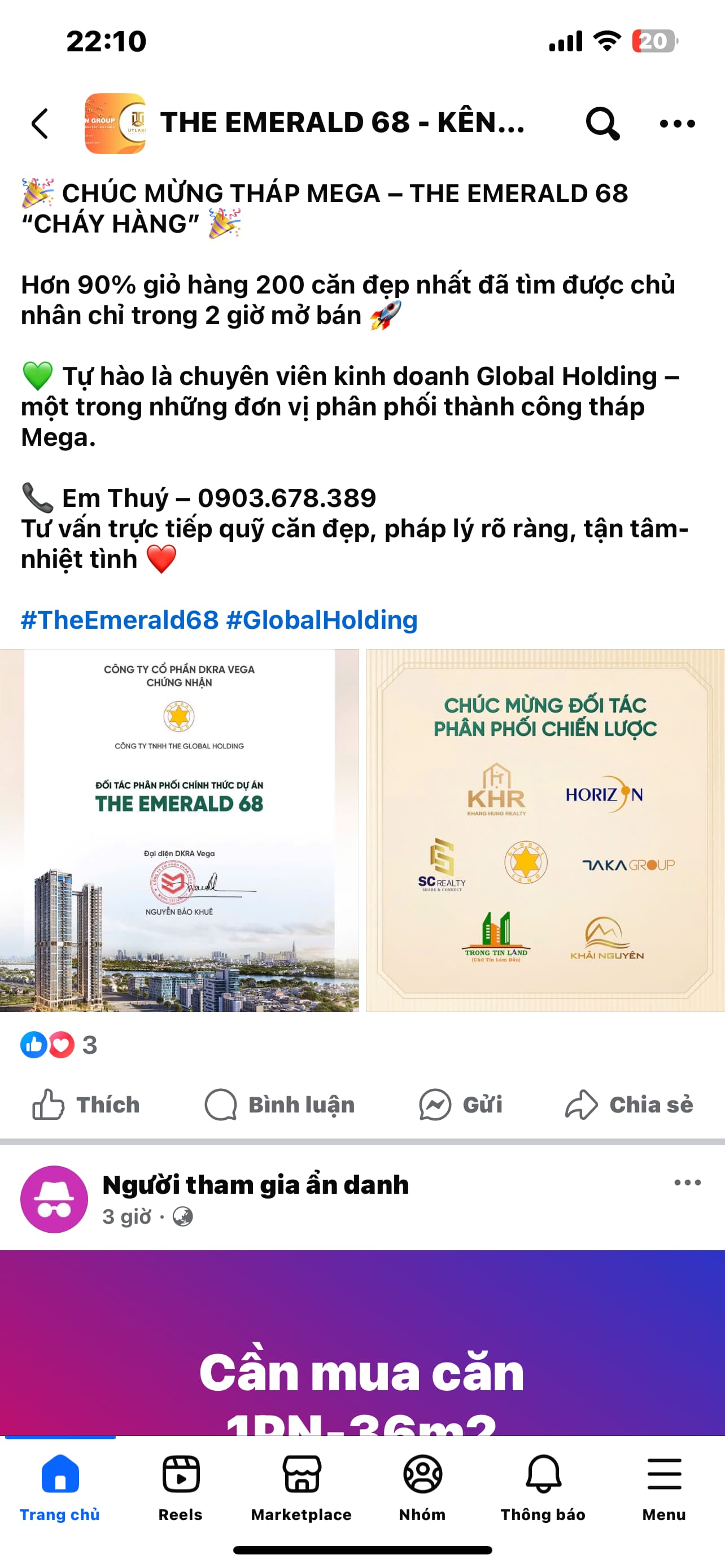
Task: View the DKRA Vega certificate photo
Action: coord(179,830)
